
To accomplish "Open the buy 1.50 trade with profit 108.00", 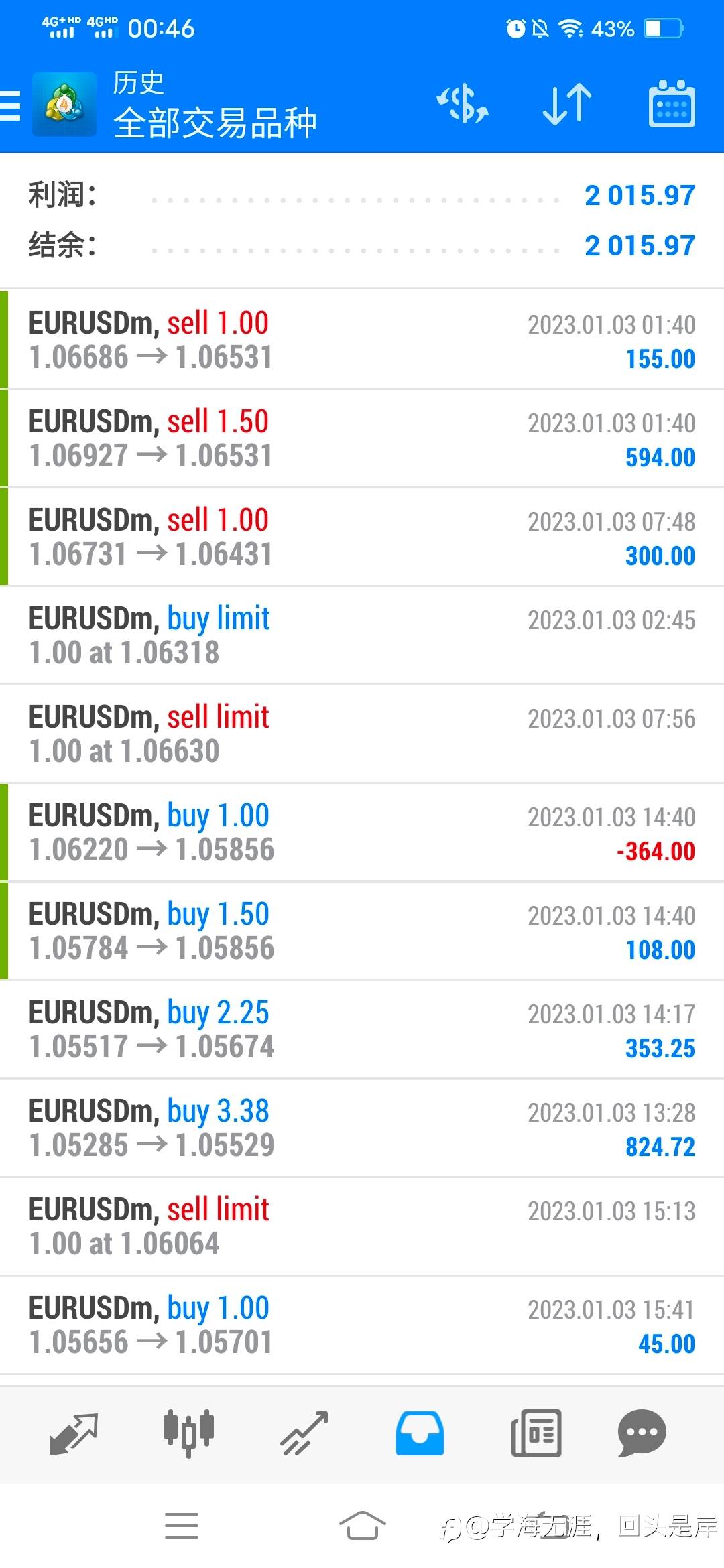I will click(x=362, y=931).
